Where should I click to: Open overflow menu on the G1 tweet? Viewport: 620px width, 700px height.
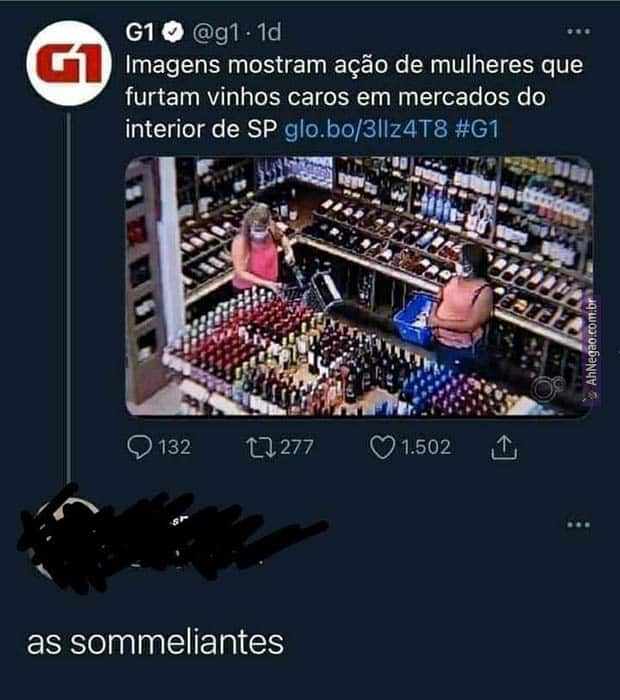point(578,32)
